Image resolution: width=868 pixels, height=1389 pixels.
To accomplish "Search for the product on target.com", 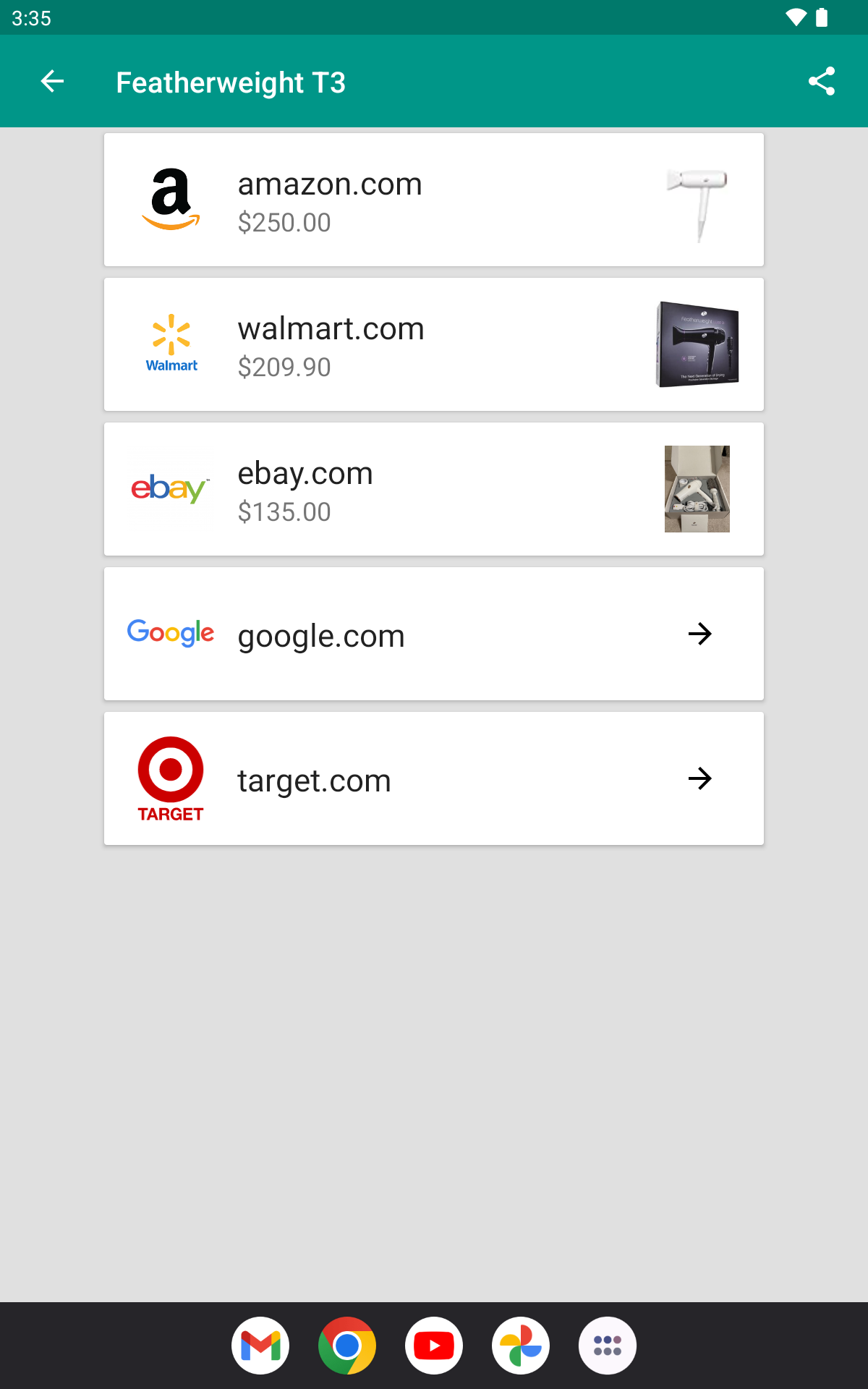I will [434, 778].
